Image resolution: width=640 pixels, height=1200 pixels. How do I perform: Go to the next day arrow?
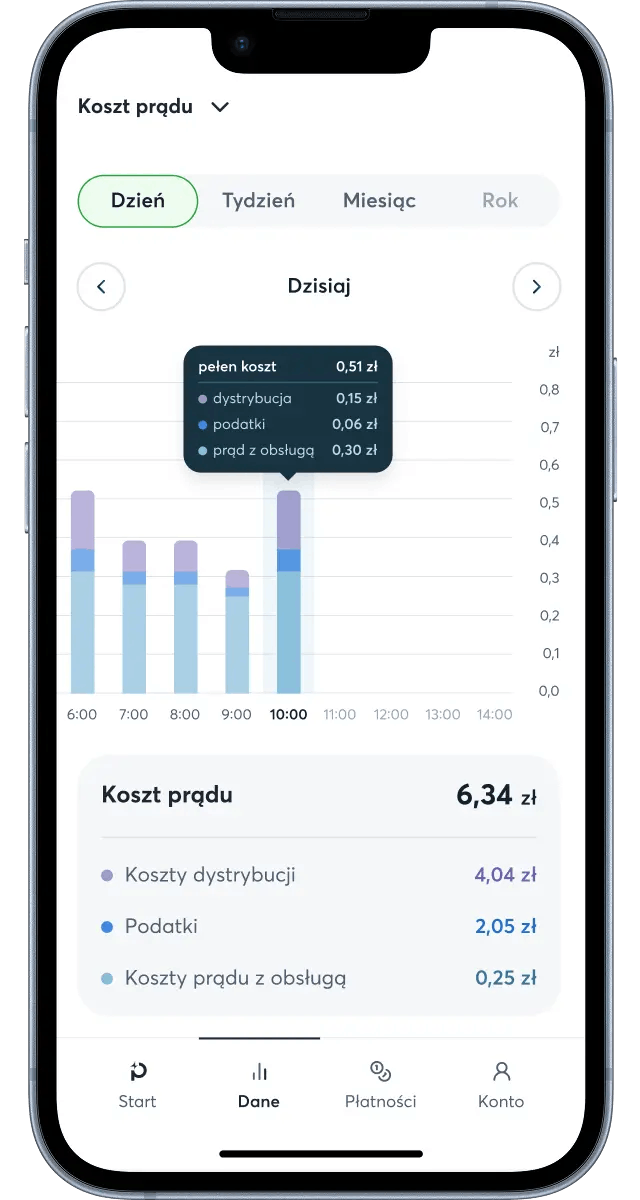[536, 287]
